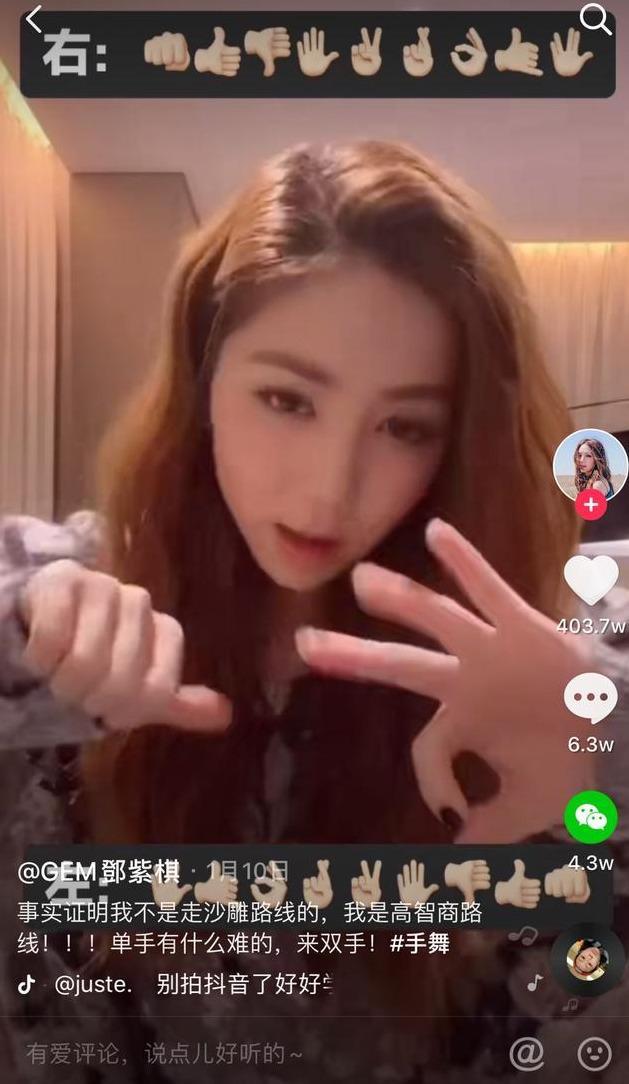The height and width of the screenshot is (1084, 629).
Task: Like this video with the heart
Action: coord(591,581)
